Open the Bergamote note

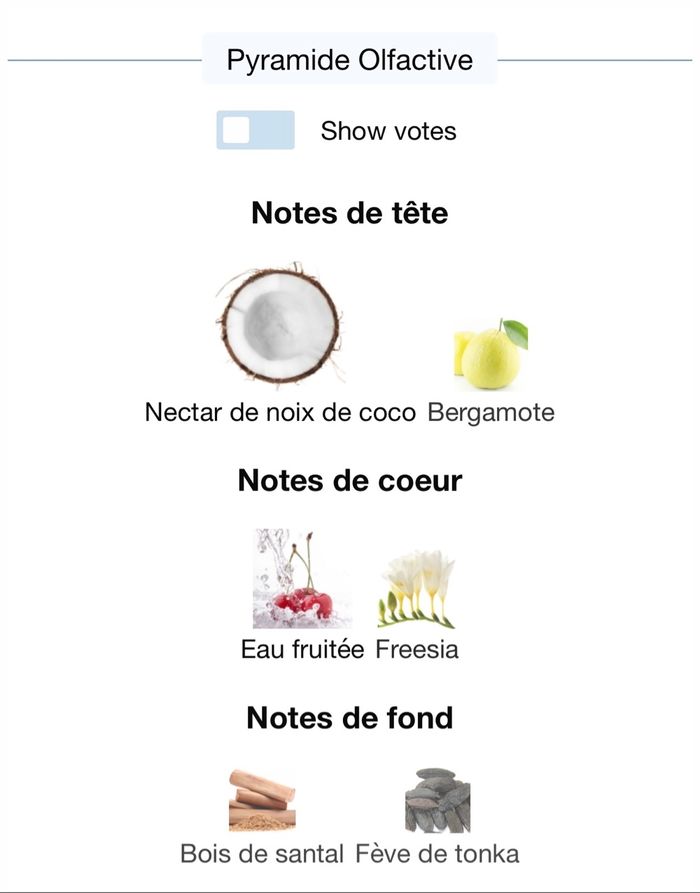[490, 356]
